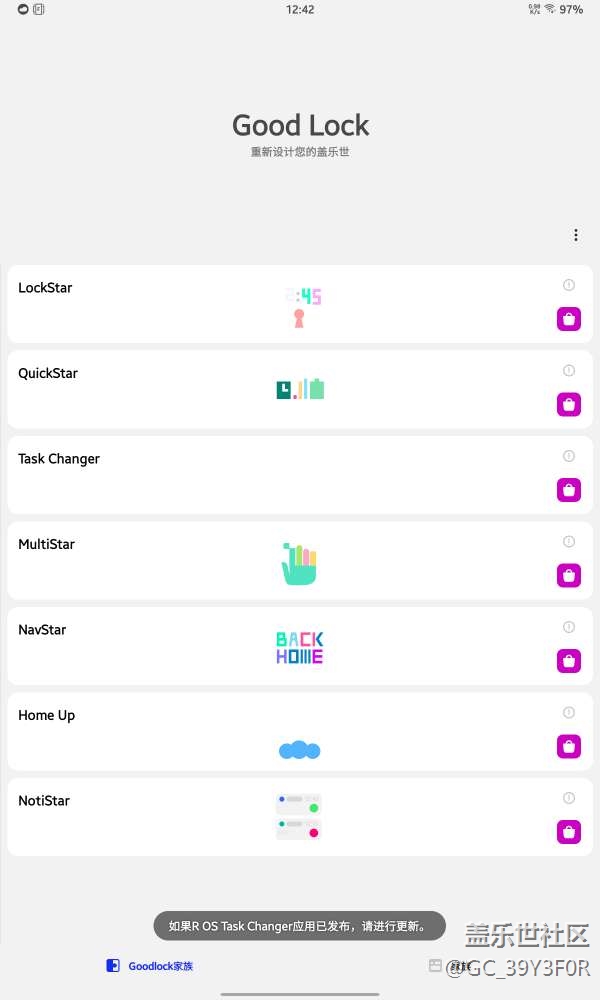Viewport: 600px width, 1000px height.
Task: Switch to the Goodlock家族 tab
Action: 150,966
